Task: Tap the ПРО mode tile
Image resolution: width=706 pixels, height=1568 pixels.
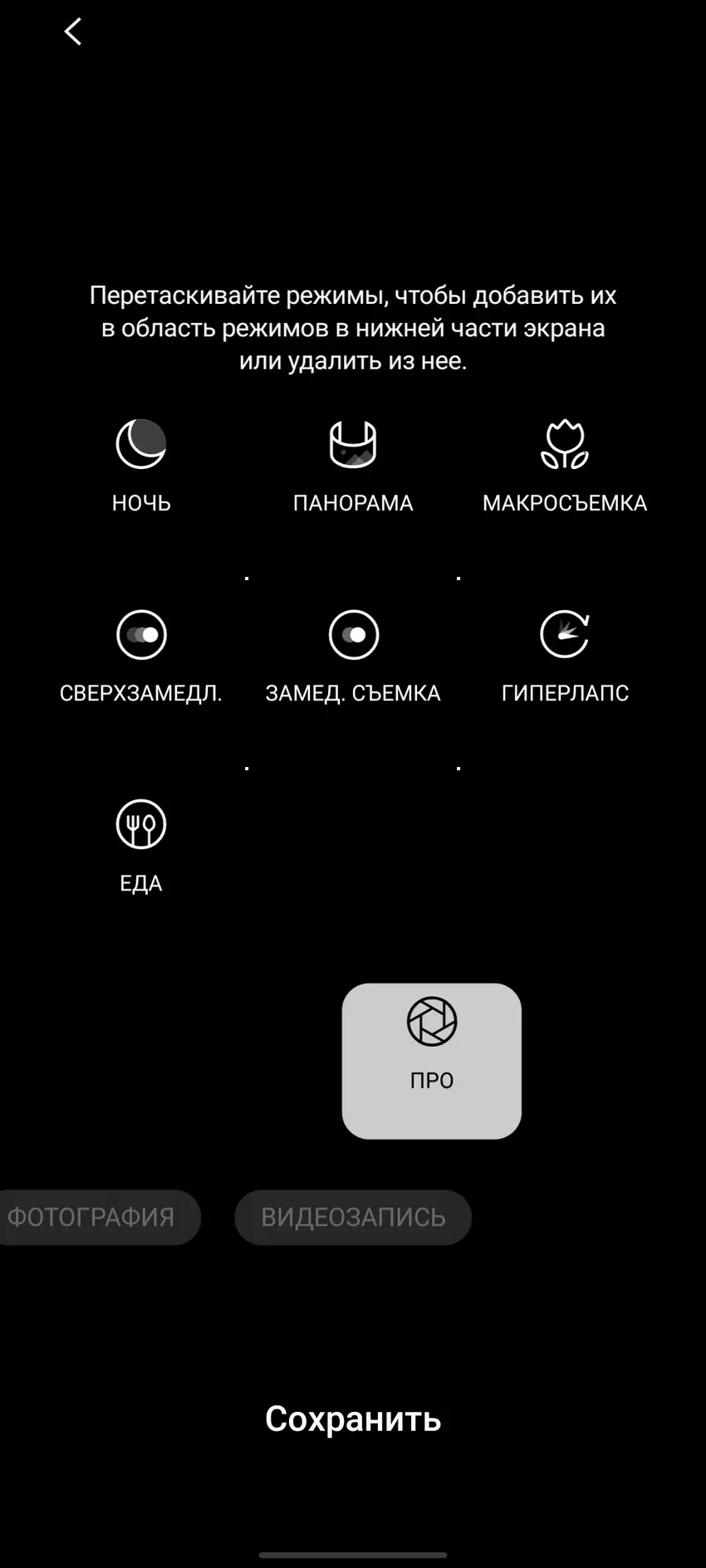Action: tap(431, 1060)
